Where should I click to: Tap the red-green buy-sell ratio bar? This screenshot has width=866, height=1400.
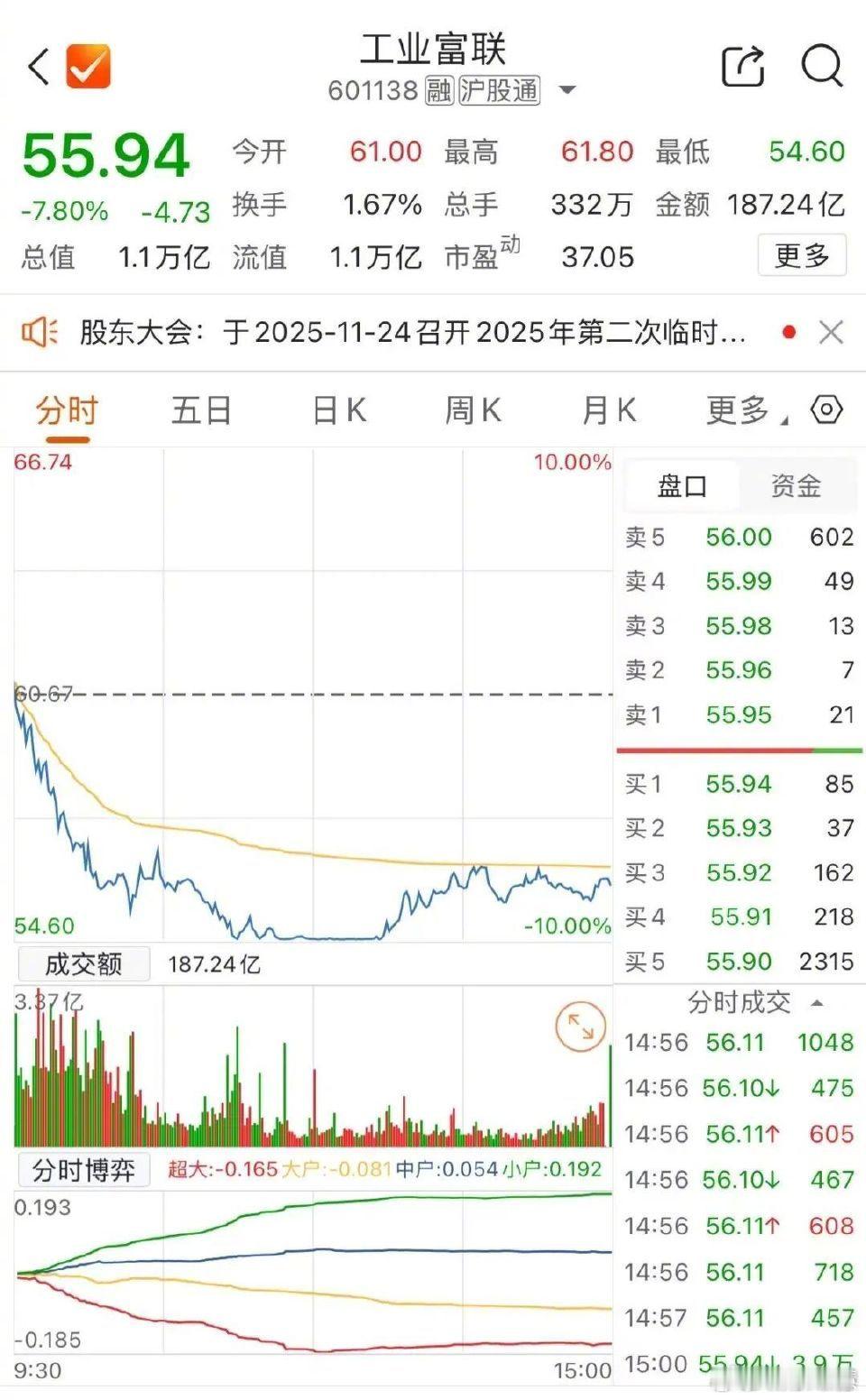[740, 750]
